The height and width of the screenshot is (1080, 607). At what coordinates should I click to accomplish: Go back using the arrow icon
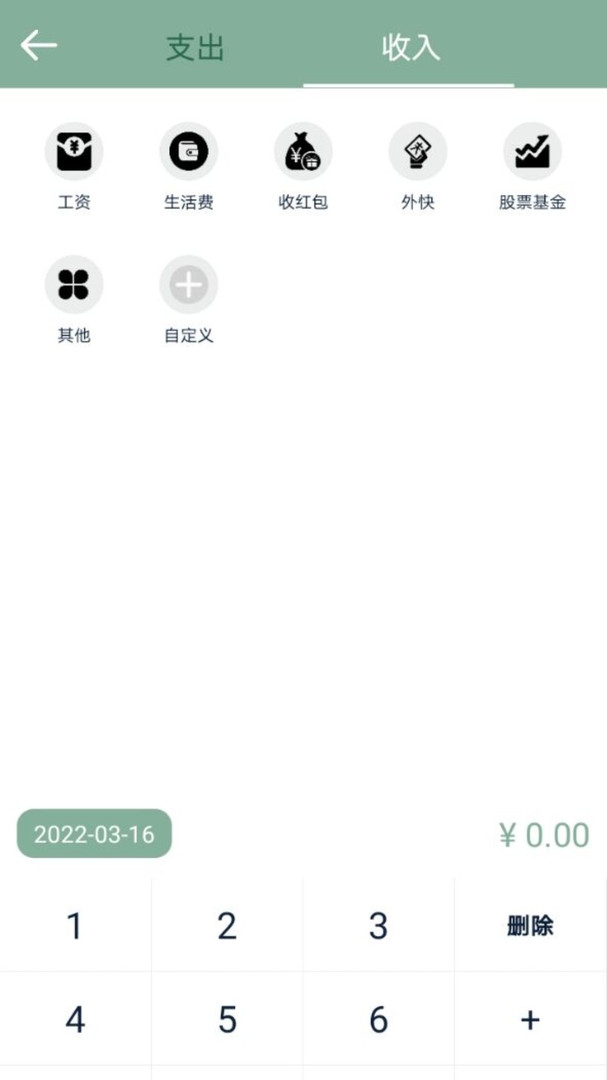[x=39, y=45]
